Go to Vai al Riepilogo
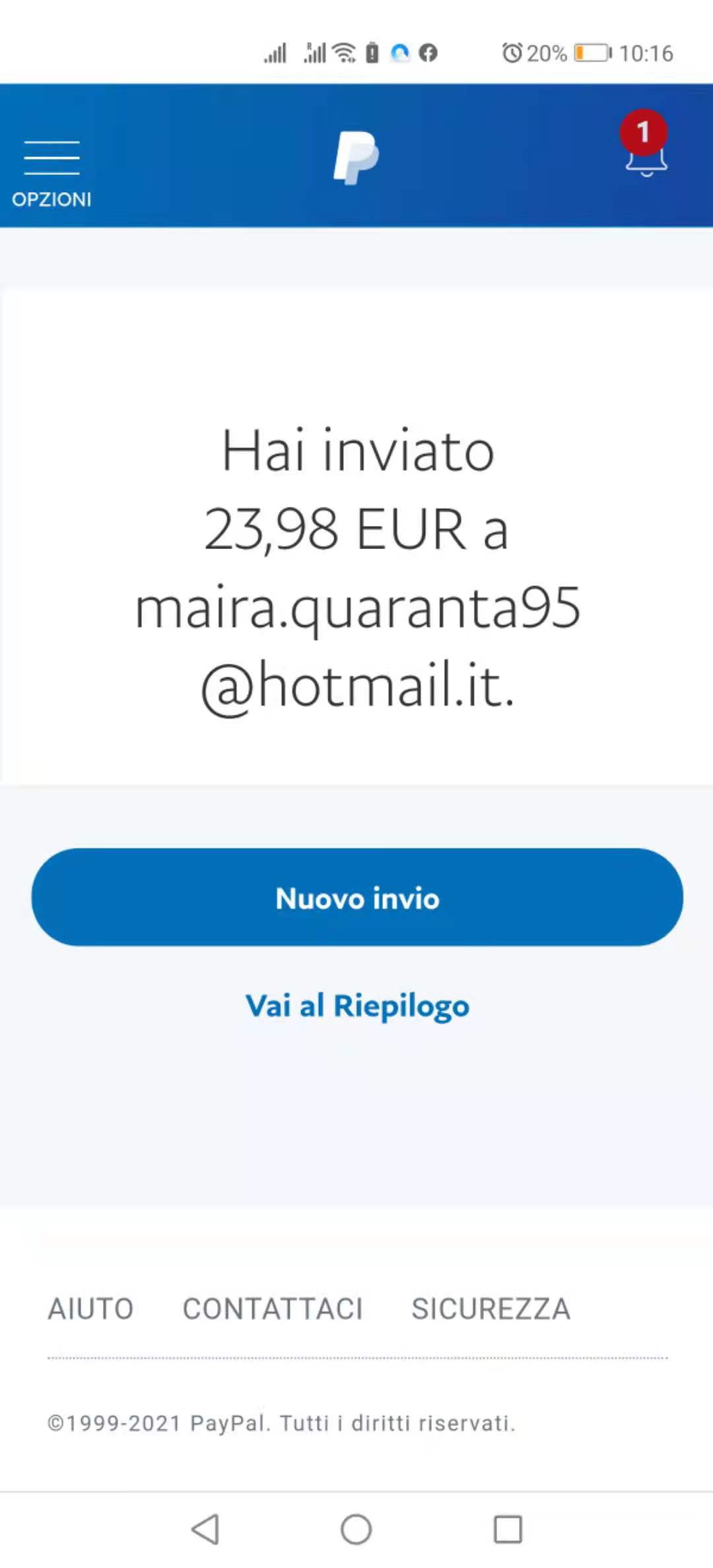Screen dimensions: 713x1568 click(x=357, y=1006)
